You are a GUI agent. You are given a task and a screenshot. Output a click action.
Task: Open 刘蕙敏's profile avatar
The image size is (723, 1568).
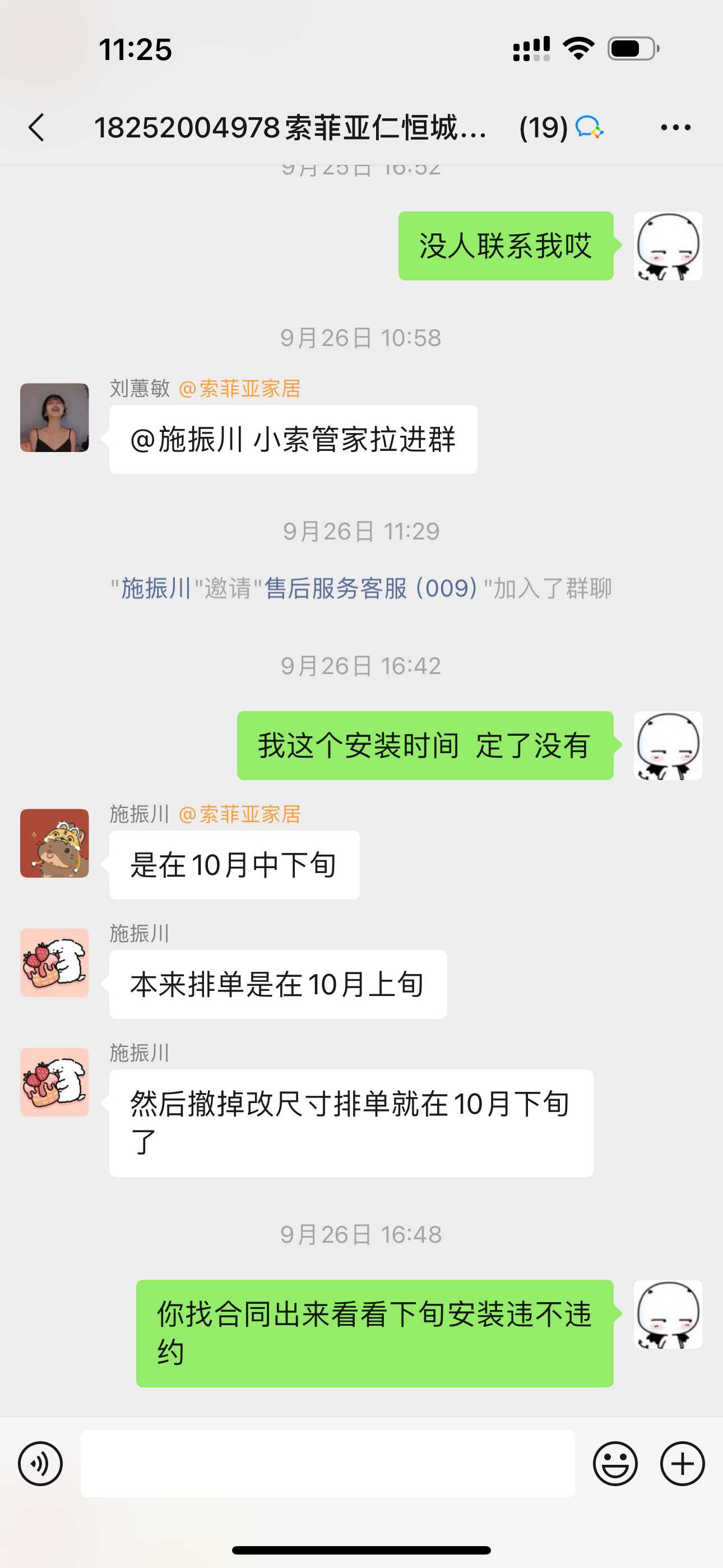pyautogui.click(x=54, y=418)
